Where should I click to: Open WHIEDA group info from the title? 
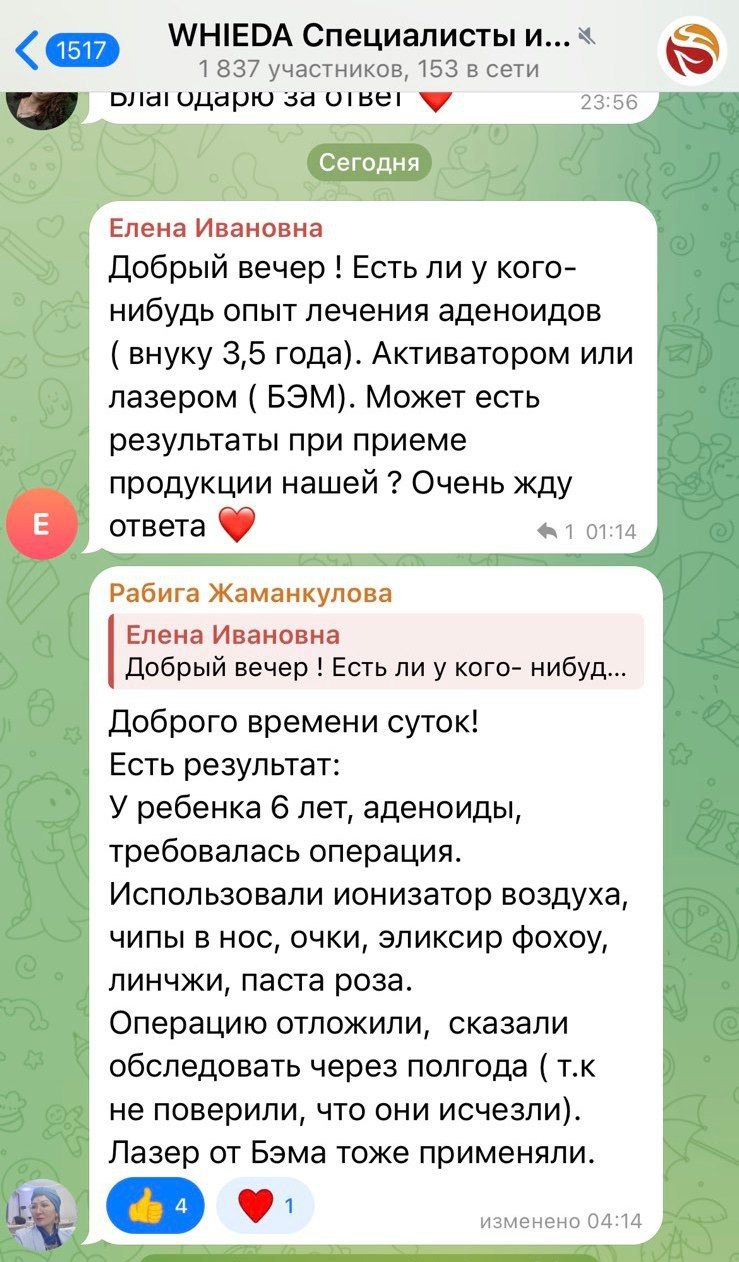point(370,40)
